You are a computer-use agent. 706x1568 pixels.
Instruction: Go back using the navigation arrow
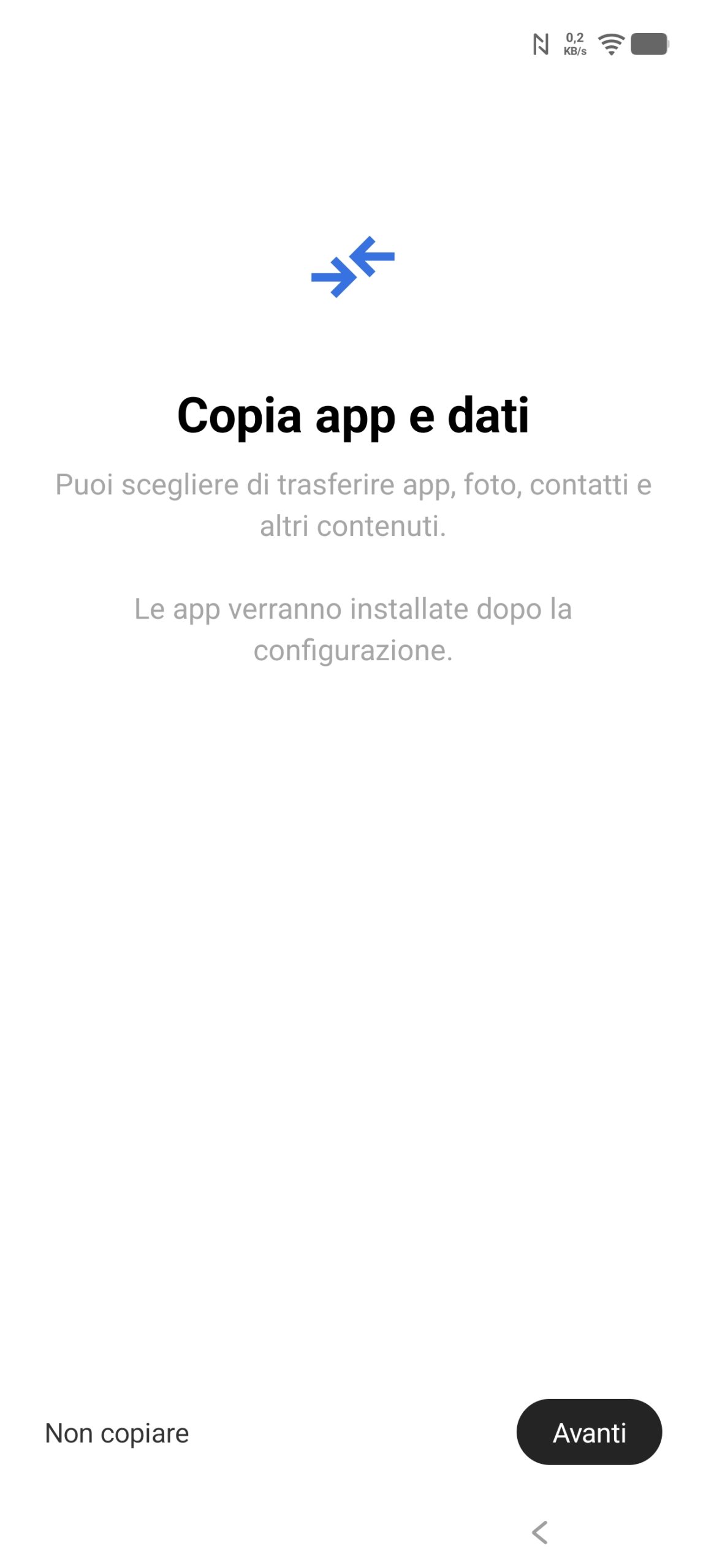coord(539,1532)
